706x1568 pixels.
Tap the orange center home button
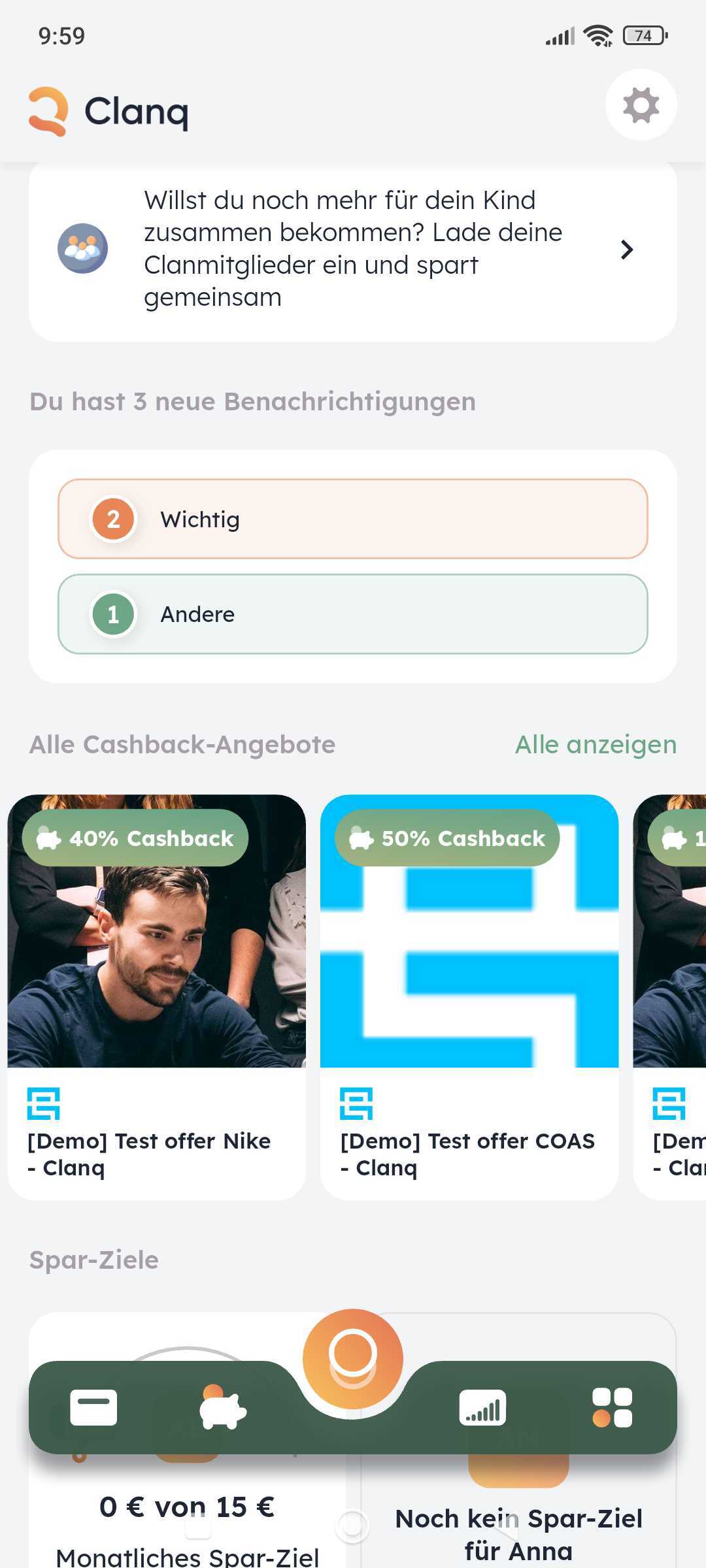[x=353, y=1359]
